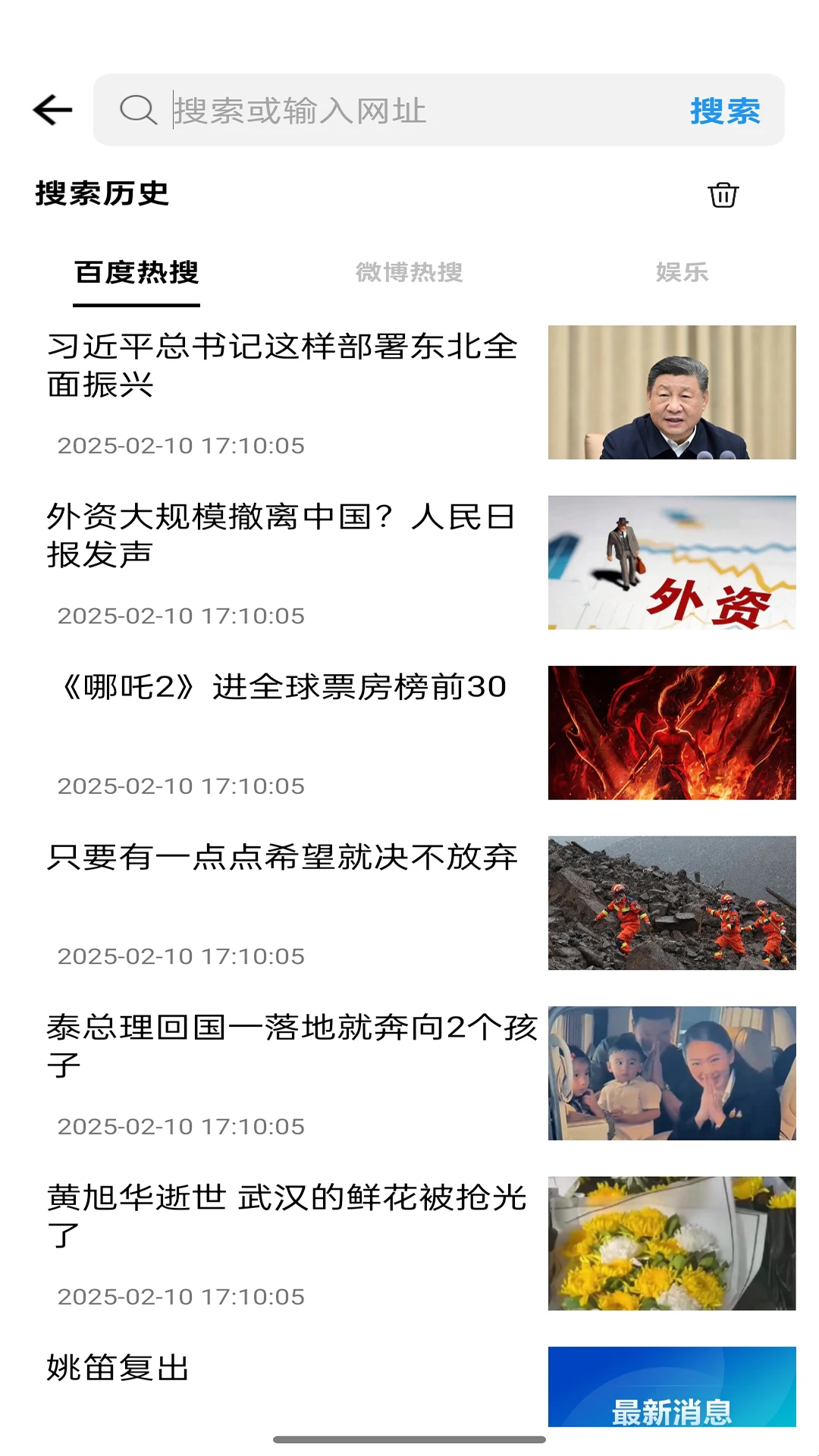This screenshot has width=819, height=1456.
Task: View the 泰总理回国 article
Action: click(292, 1046)
